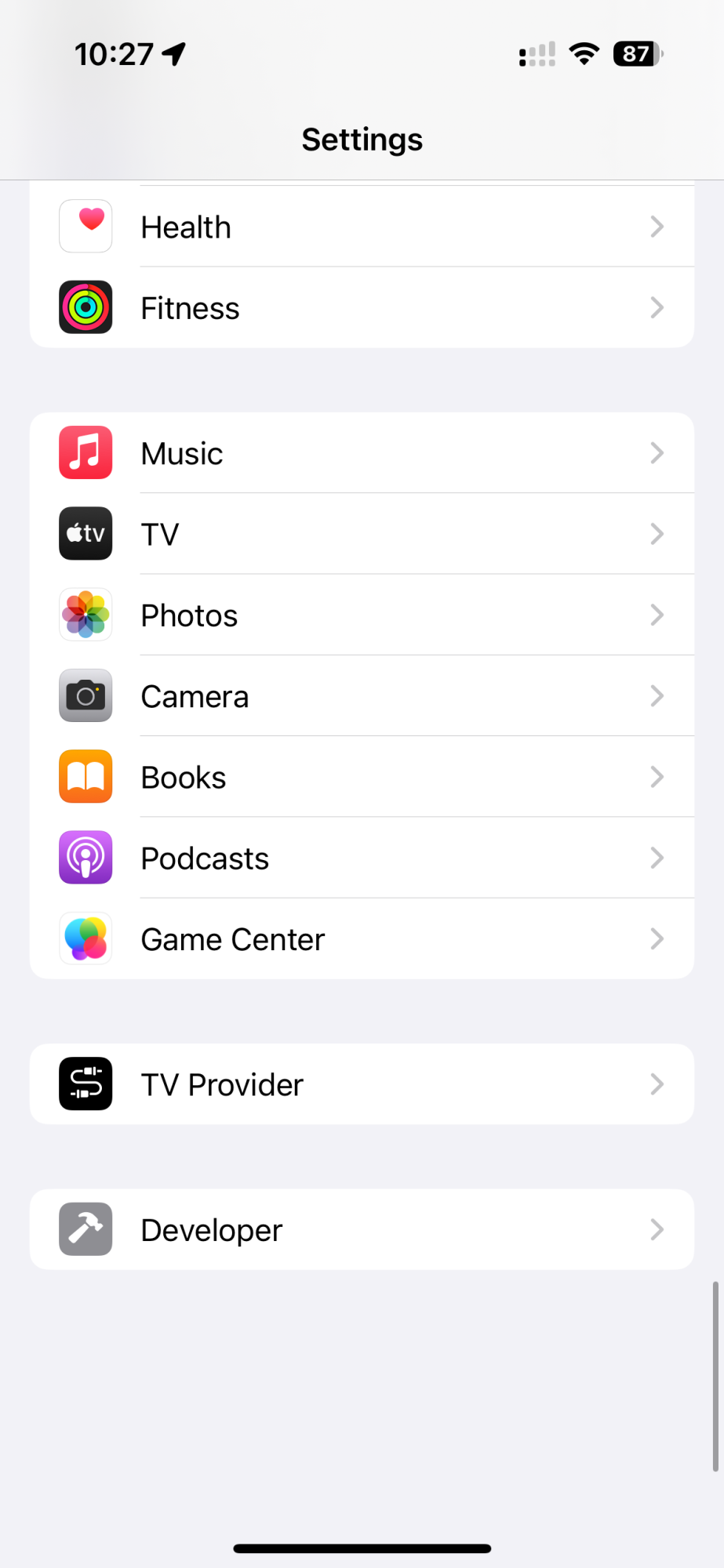Screen dimensions: 724x1568
Task: Open Photos settings
Action: point(361,615)
